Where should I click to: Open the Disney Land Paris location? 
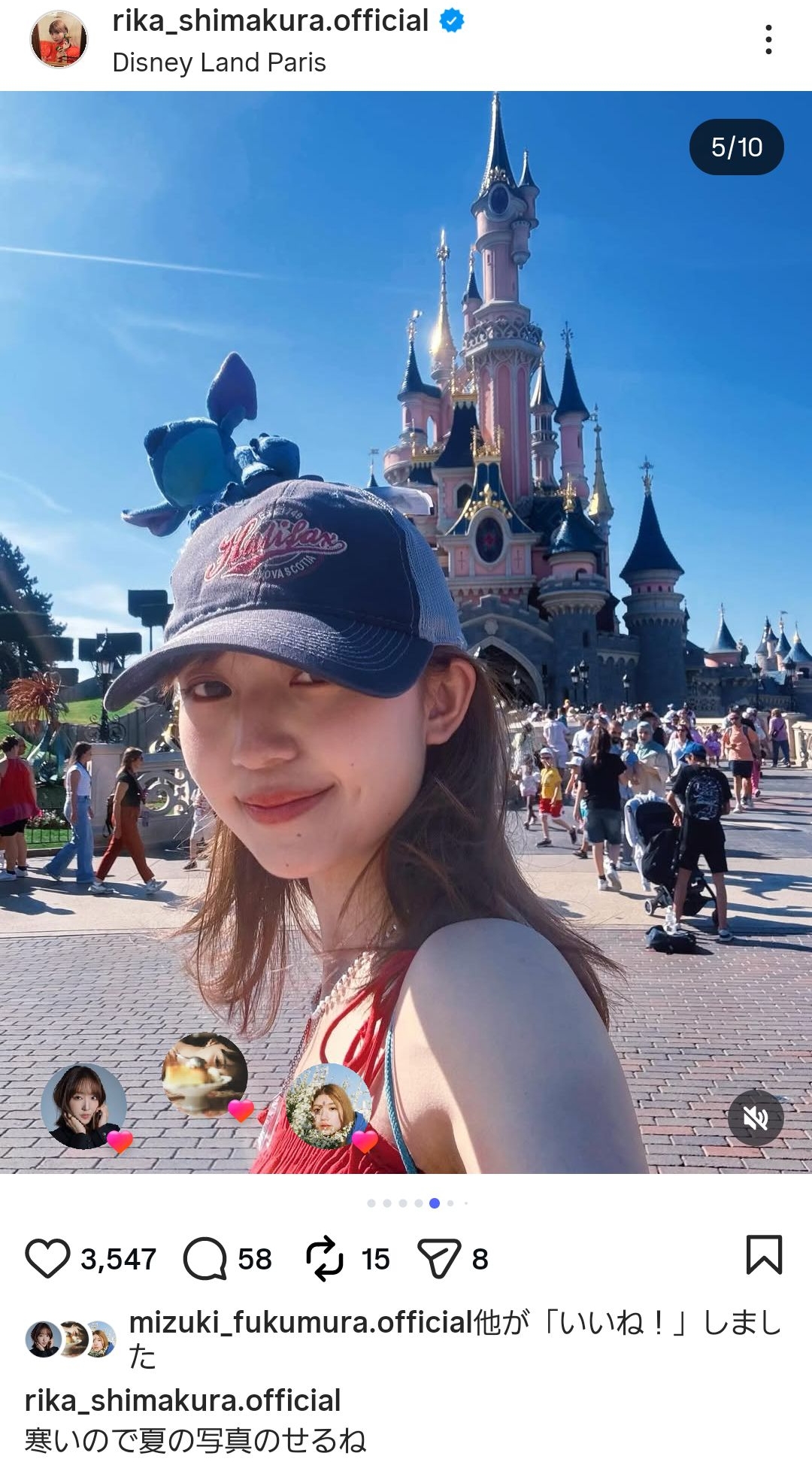[219, 62]
